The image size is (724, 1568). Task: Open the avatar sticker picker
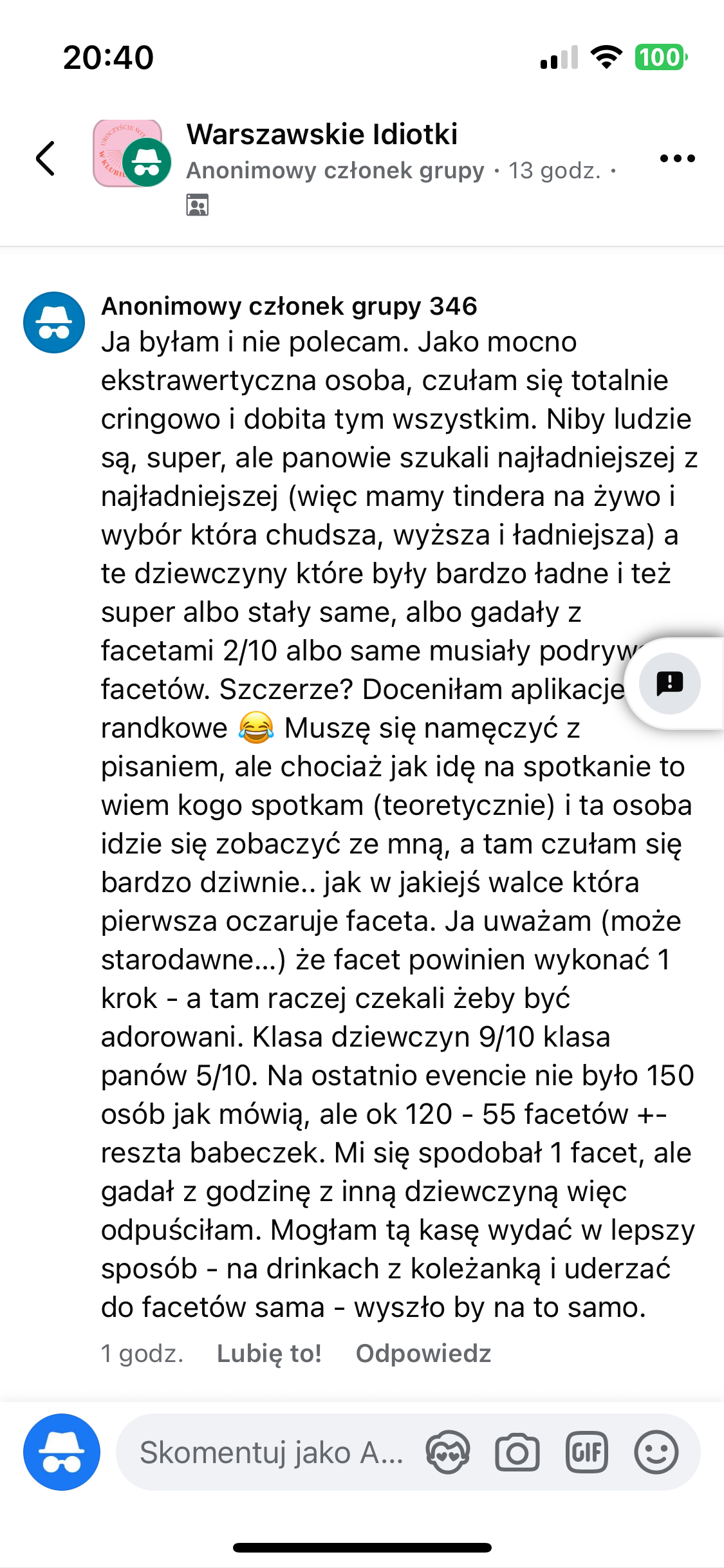point(448,1452)
